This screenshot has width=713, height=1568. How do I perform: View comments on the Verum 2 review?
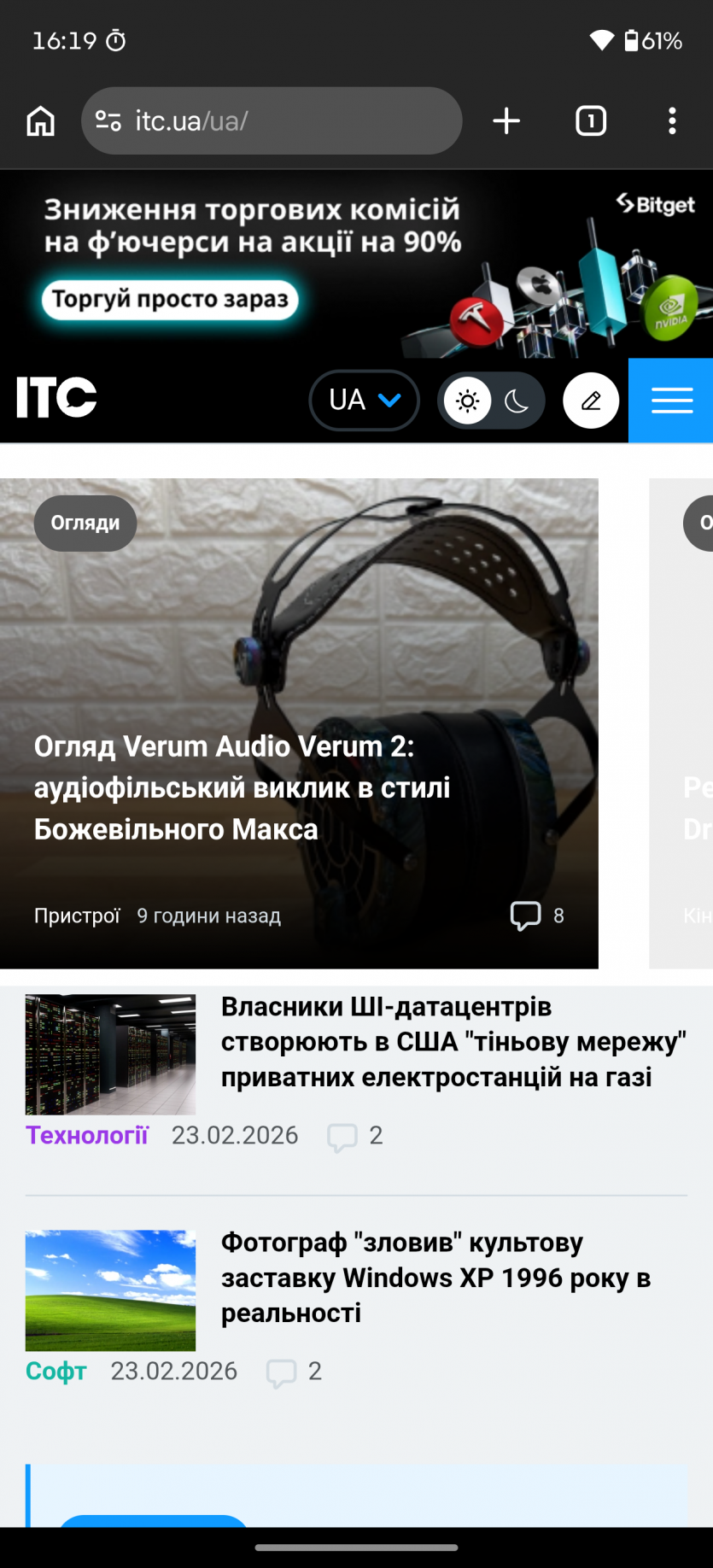click(536, 916)
